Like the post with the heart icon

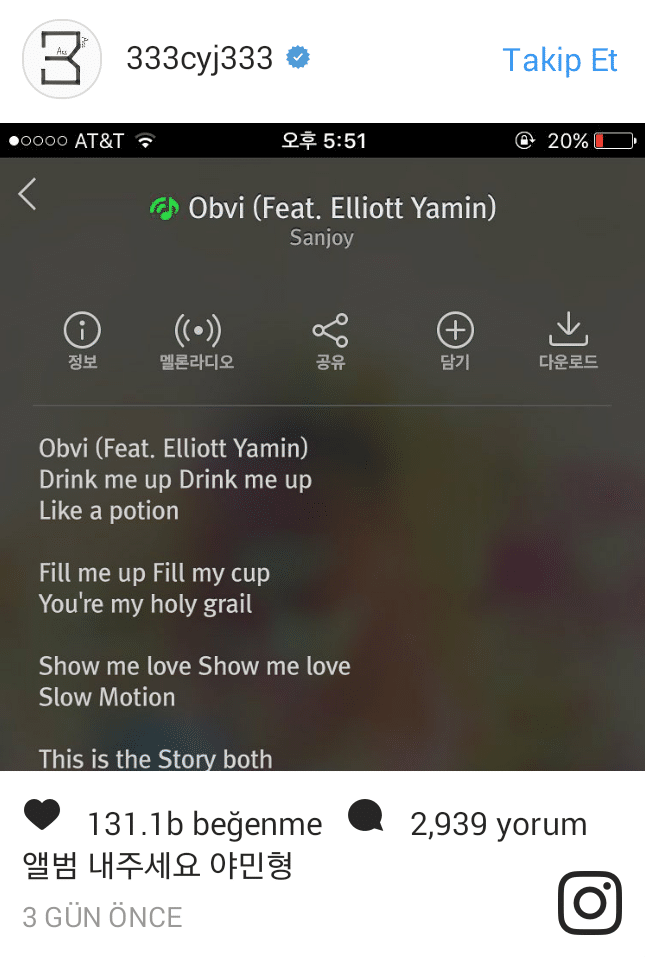[42, 817]
